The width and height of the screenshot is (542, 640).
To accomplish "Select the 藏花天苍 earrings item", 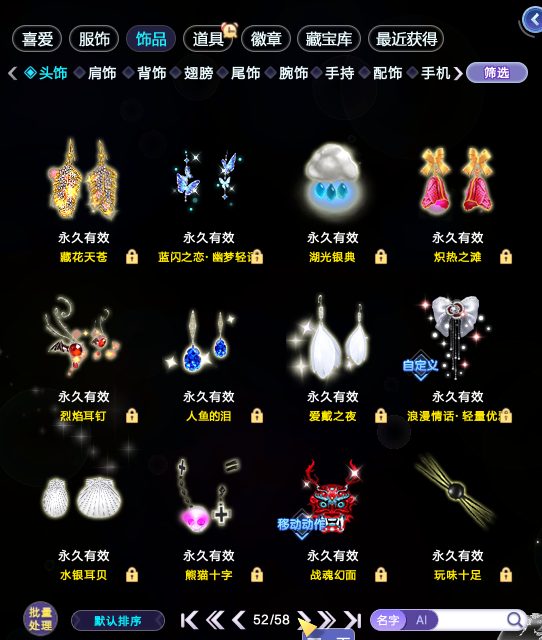I will click(84, 200).
